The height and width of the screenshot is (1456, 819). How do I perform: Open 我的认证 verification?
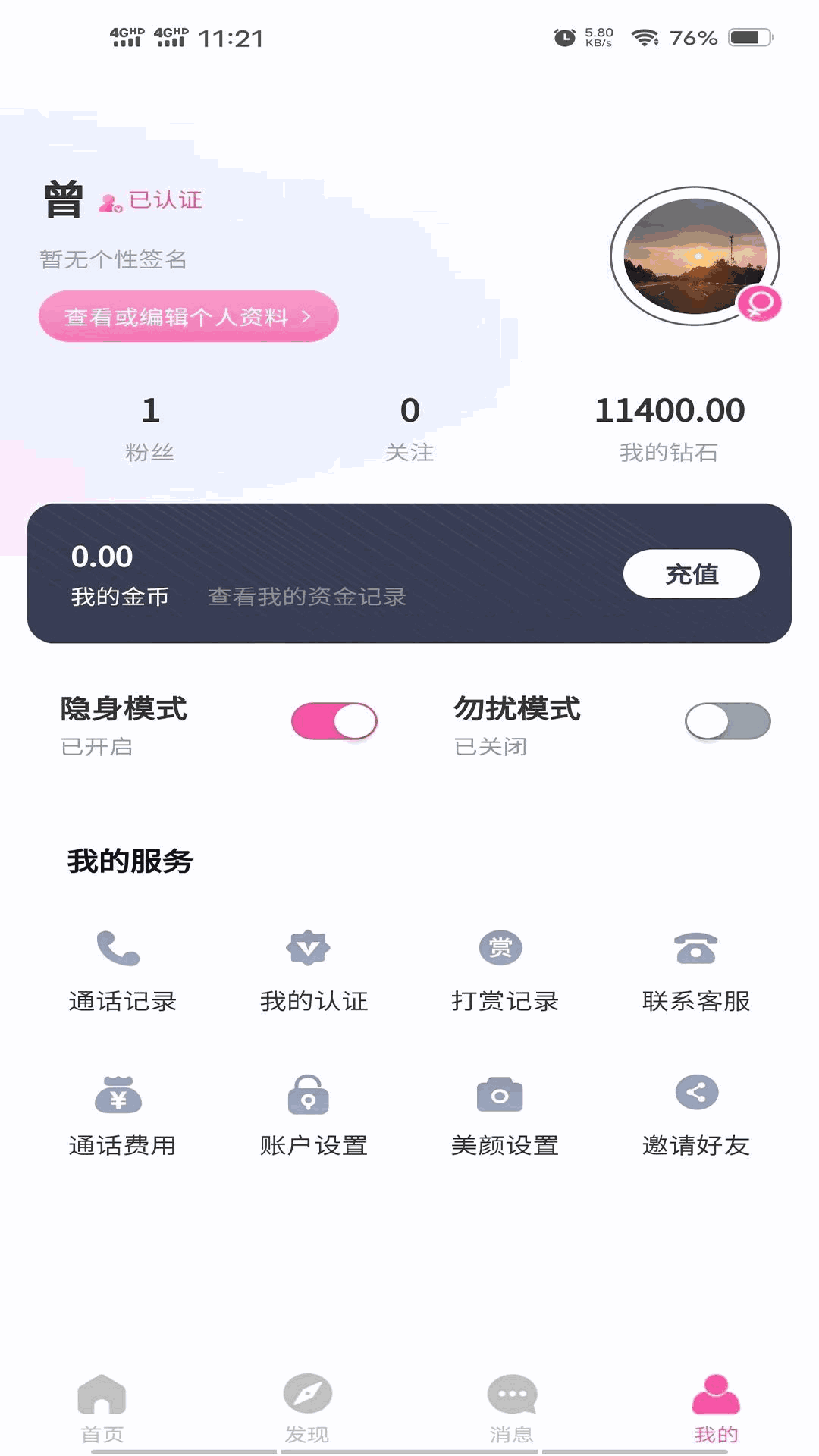click(x=313, y=971)
